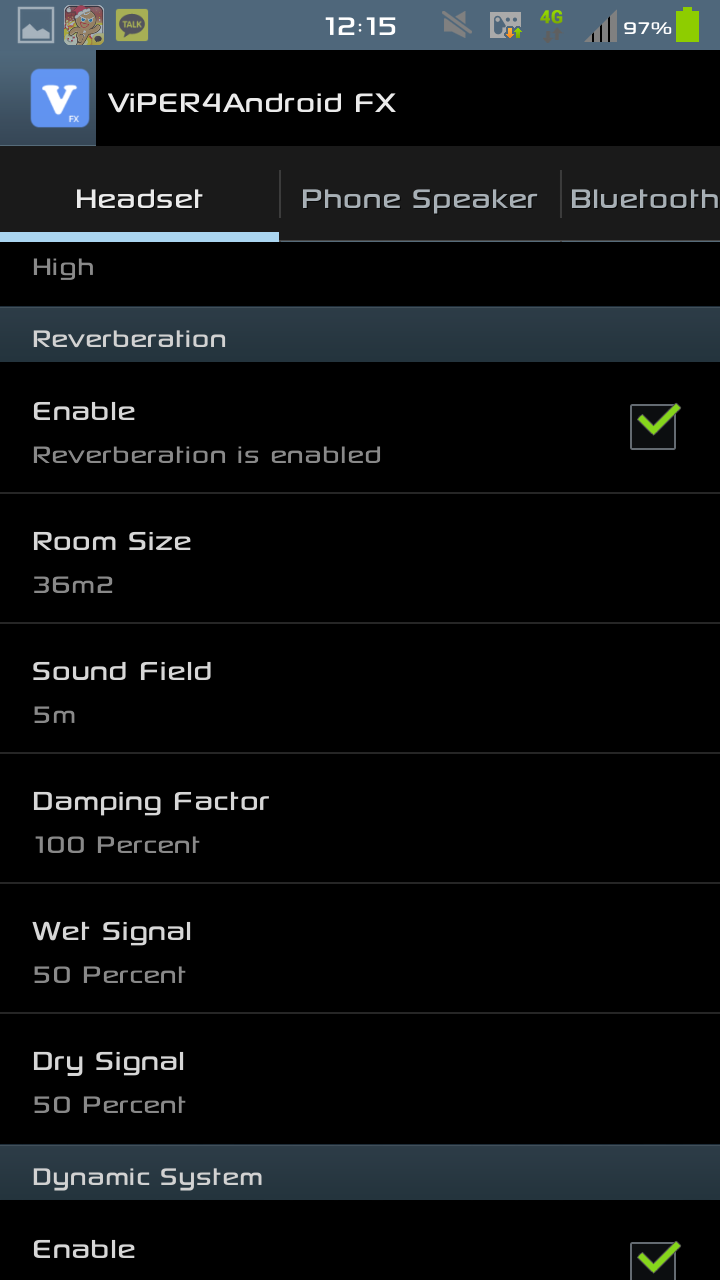Viewport: 720px width, 1280px height.
Task: Open the Bluetooth tab
Action: click(643, 198)
